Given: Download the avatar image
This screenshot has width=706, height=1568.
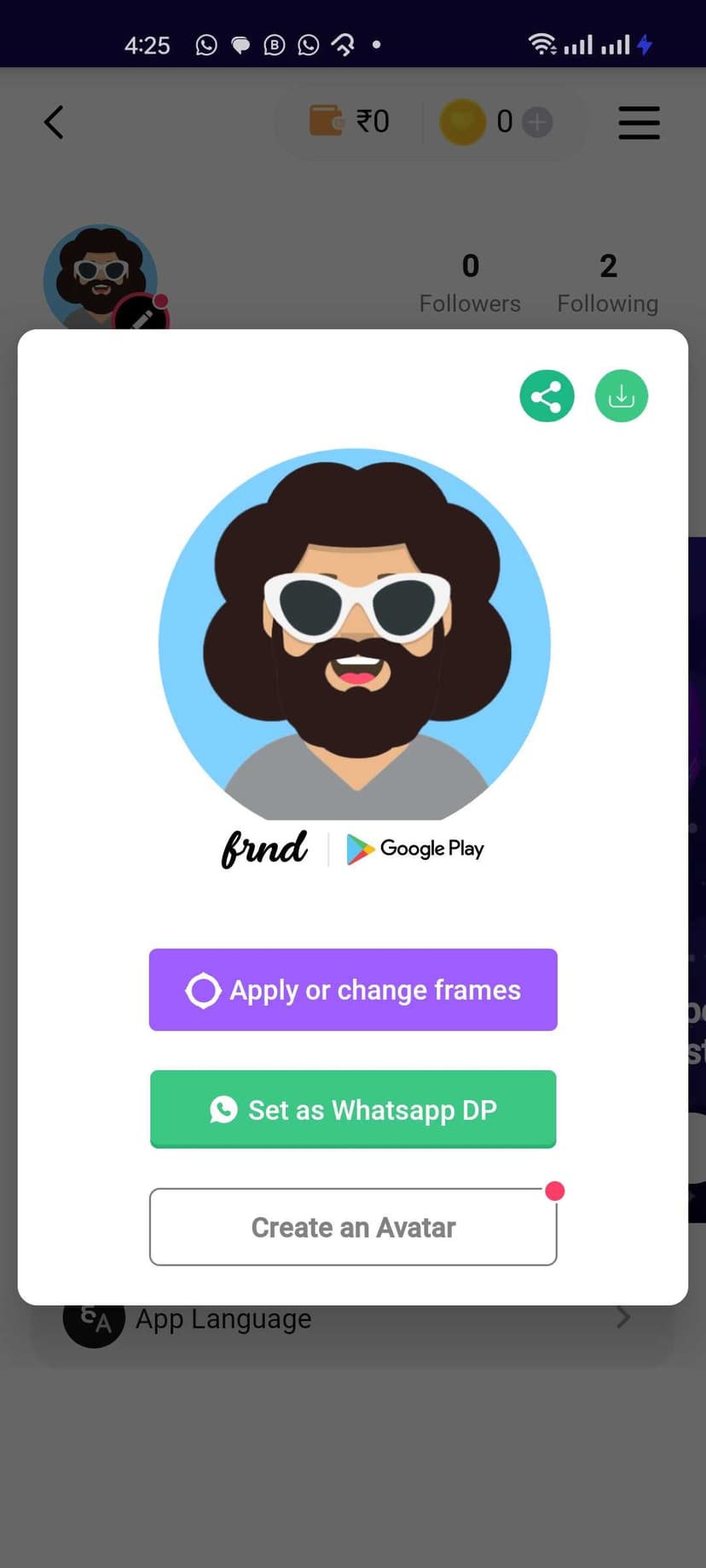Looking at the screenshot, I should pyautogui.click(x=621, y=396).
